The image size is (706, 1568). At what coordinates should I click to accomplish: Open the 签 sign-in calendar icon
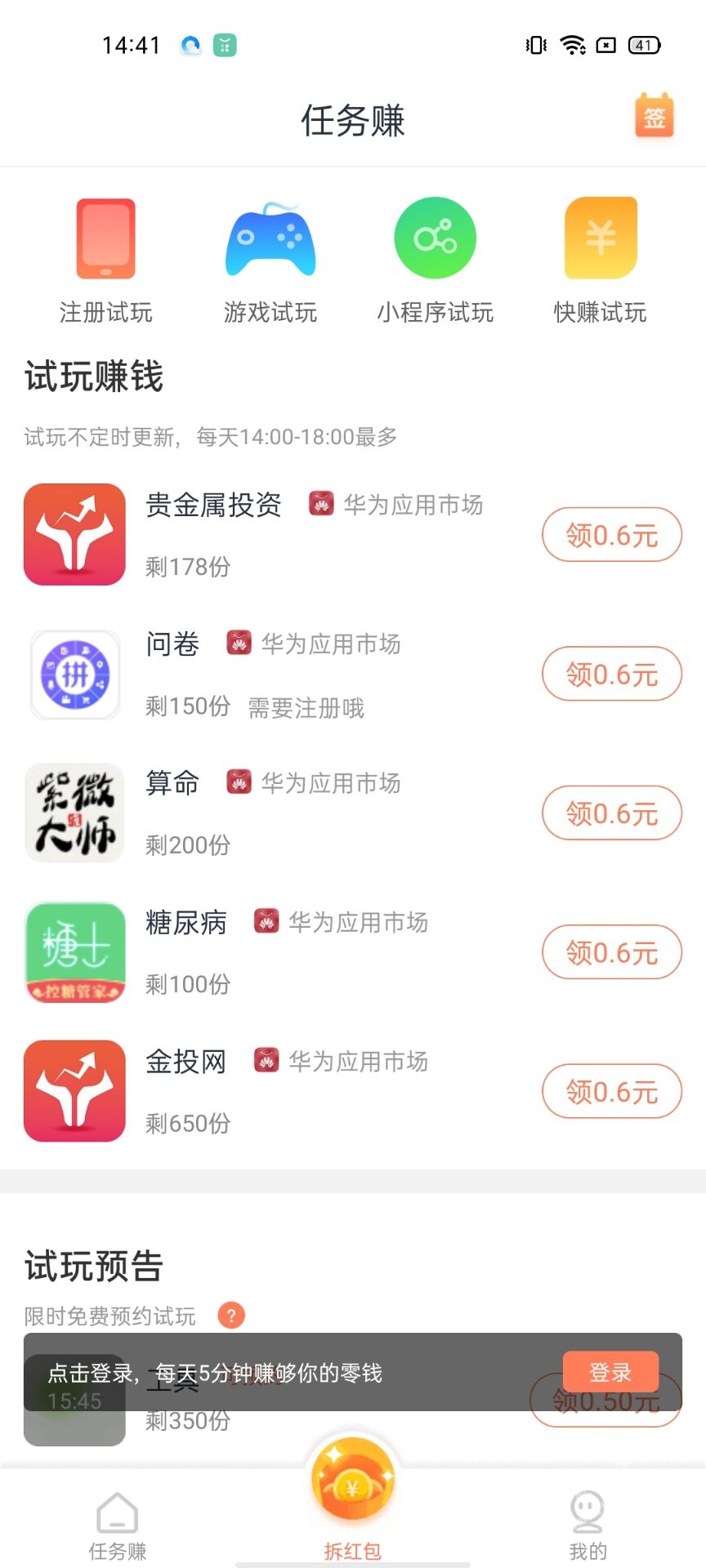click(654, 117)
